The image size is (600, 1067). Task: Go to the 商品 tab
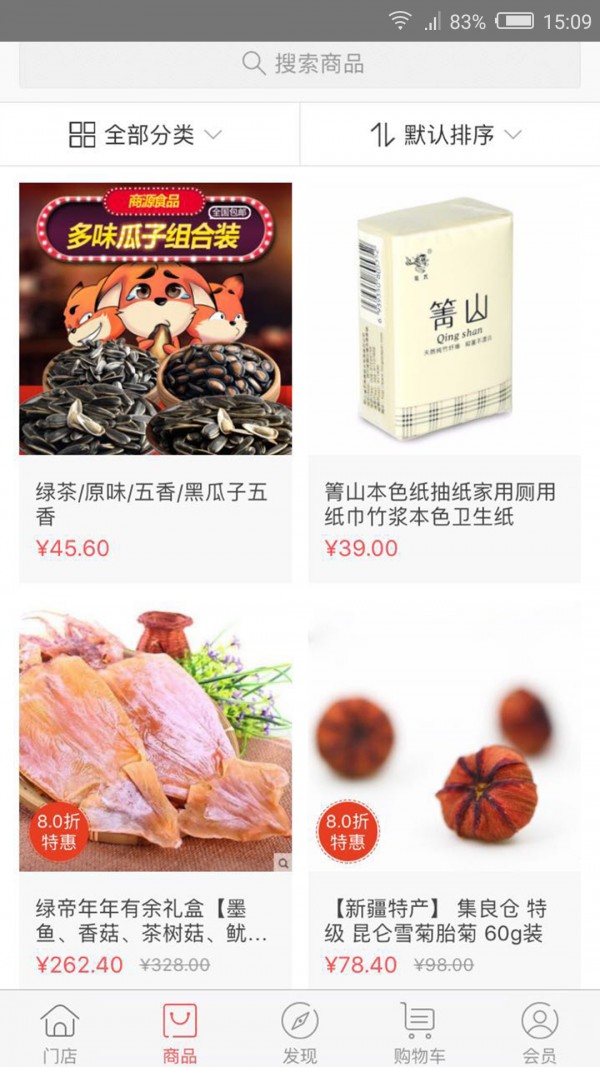coord(180,1031)
